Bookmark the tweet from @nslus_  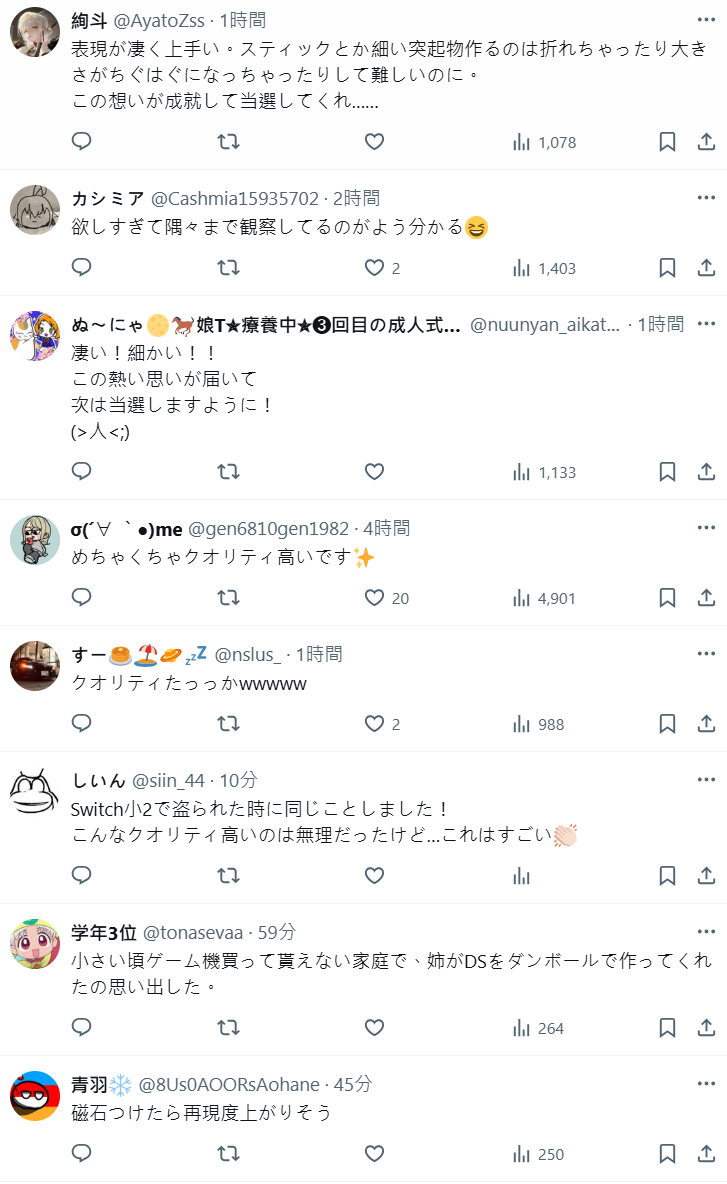(x=667, y=724)
